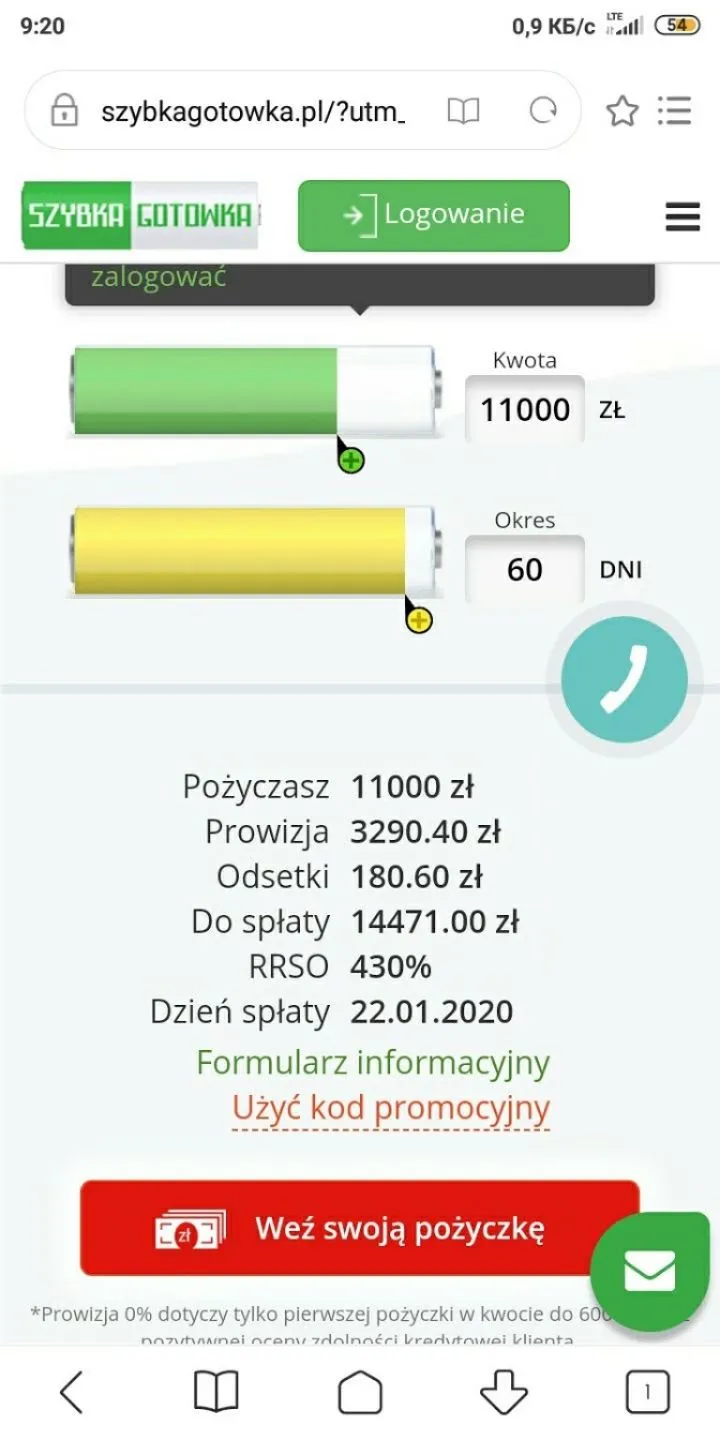
Task: Reload the current page
Action: point(543,111)
